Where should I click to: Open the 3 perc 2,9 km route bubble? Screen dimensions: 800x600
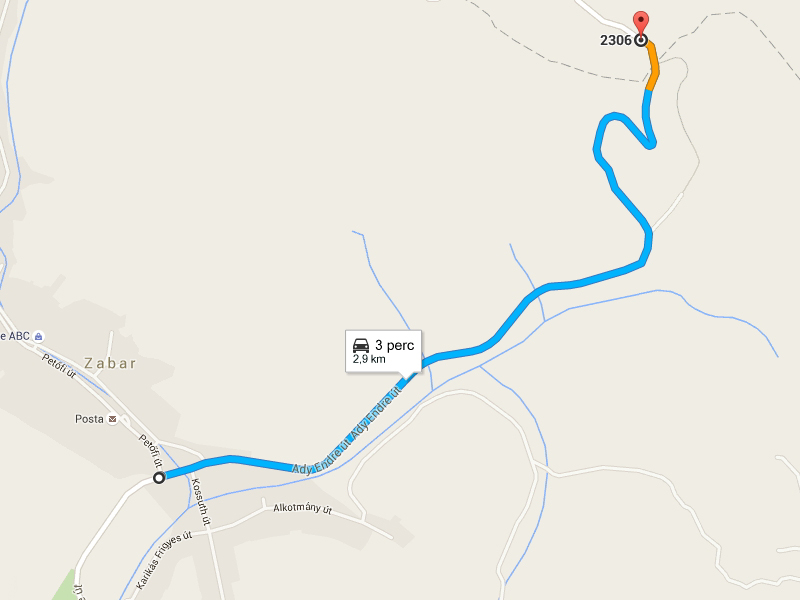point(383,350)
